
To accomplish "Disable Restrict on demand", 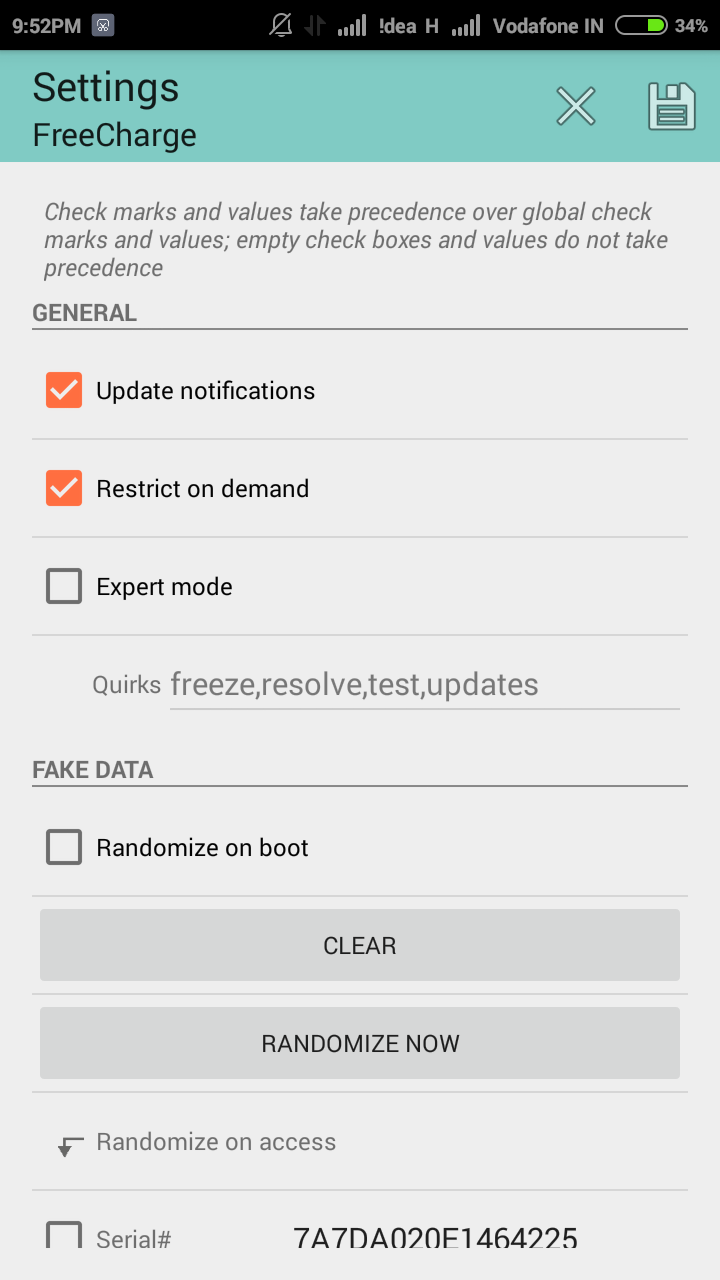I will (64, 488).
